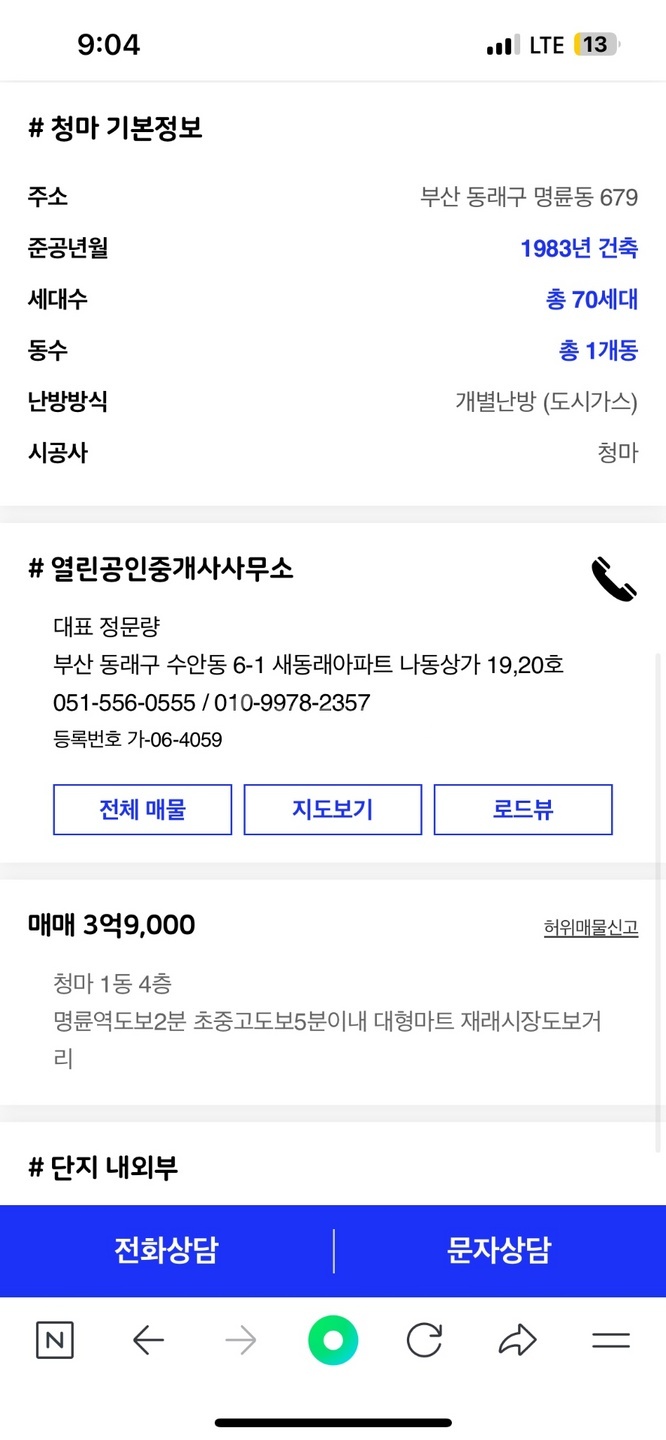Tap the green circle center button
Image resolution: width=666 pixels, height=1440 pixels.
(x=333, y=1341)
